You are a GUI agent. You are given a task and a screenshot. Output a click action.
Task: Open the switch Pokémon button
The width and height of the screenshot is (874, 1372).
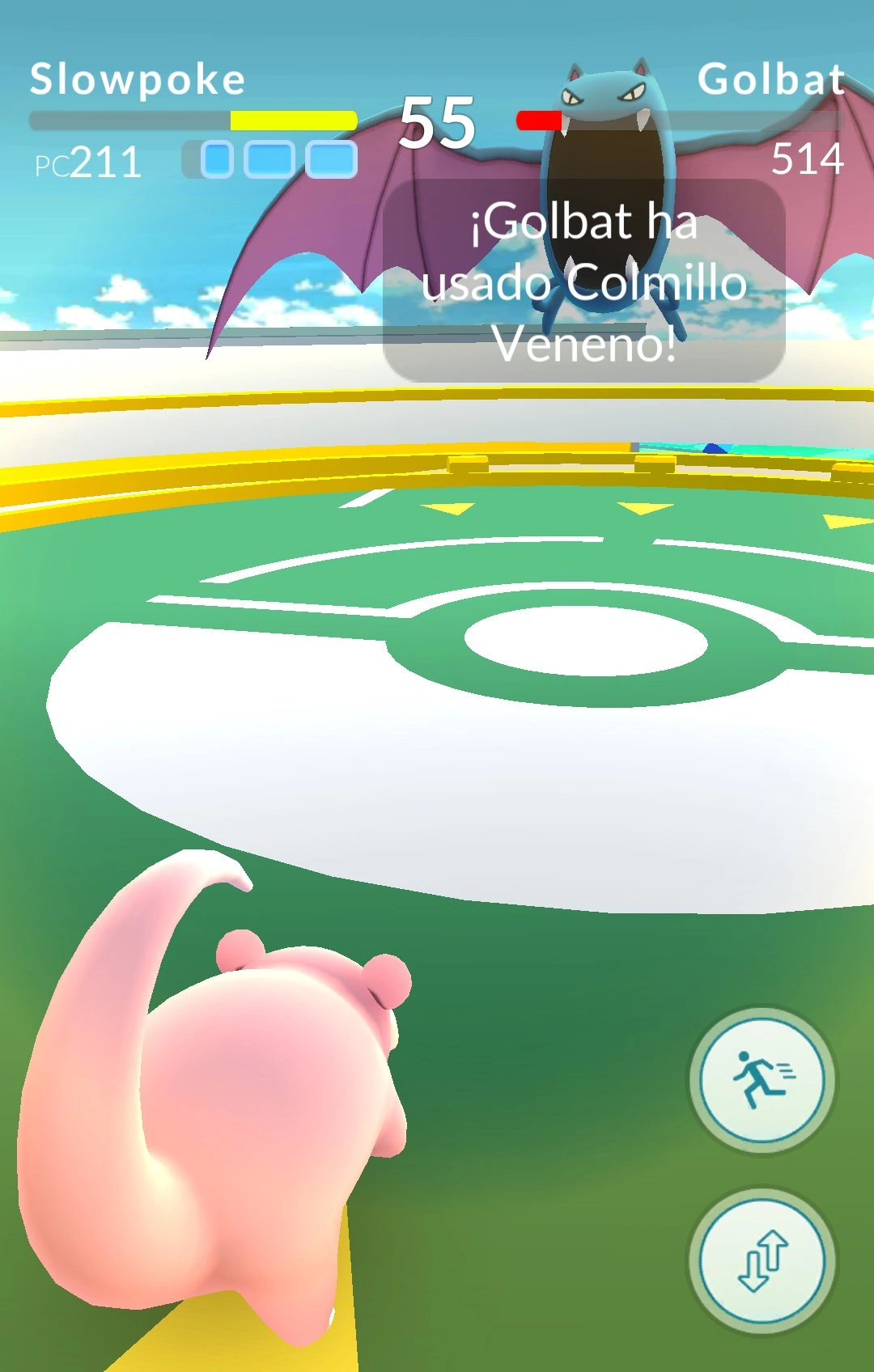762,1260
